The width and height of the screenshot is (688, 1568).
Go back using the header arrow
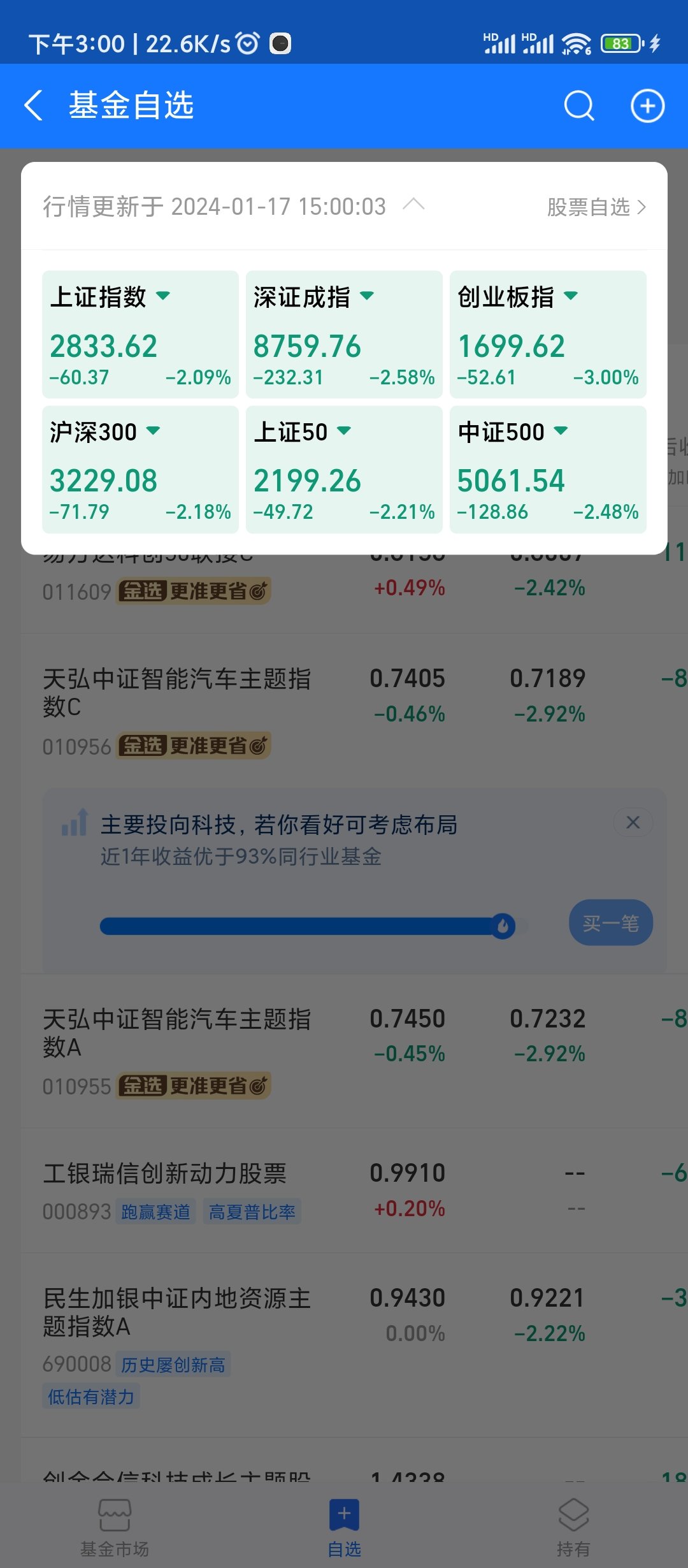pyautogui.click(x=33, y=105)
